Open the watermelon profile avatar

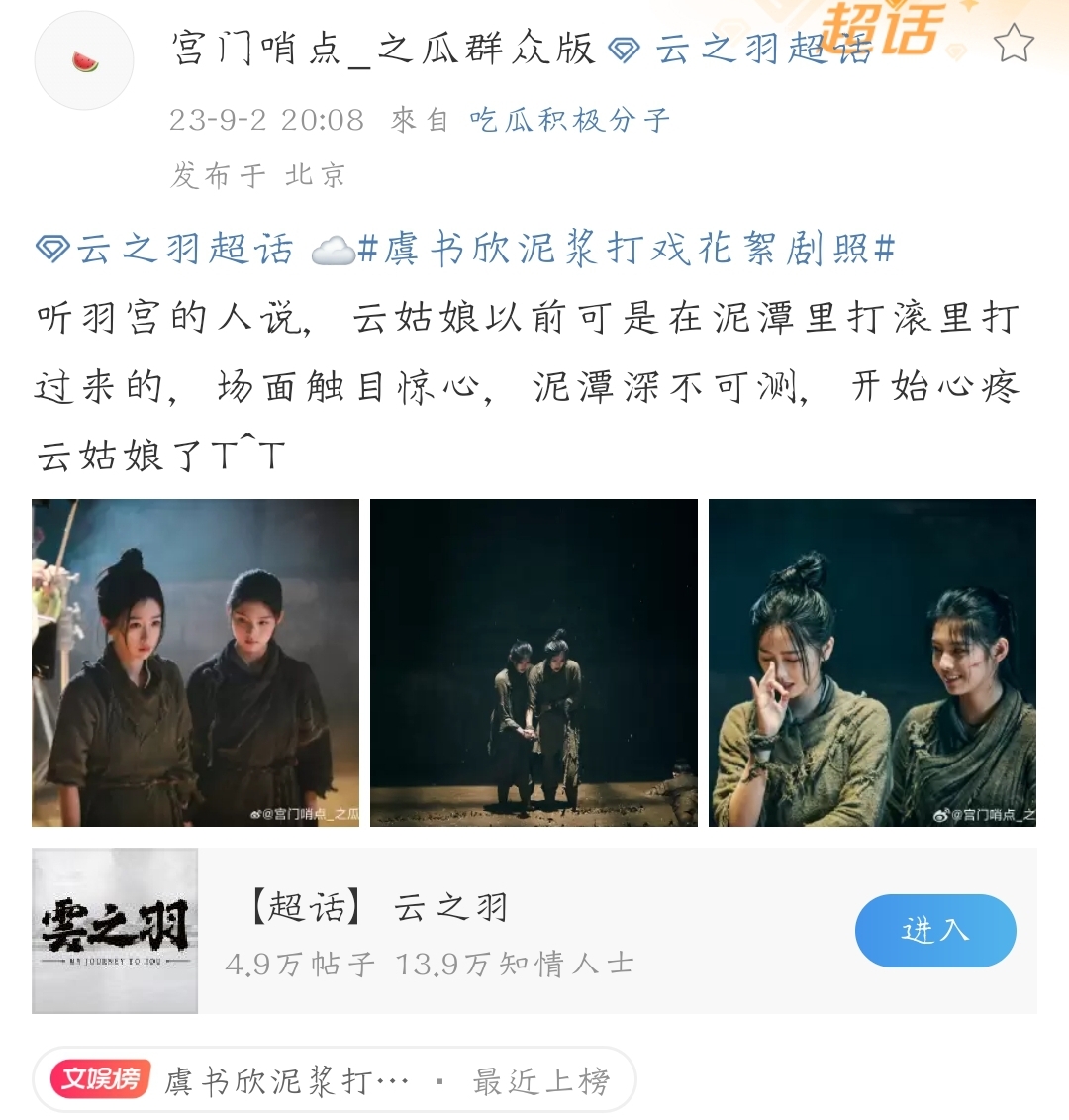[84, 61]
